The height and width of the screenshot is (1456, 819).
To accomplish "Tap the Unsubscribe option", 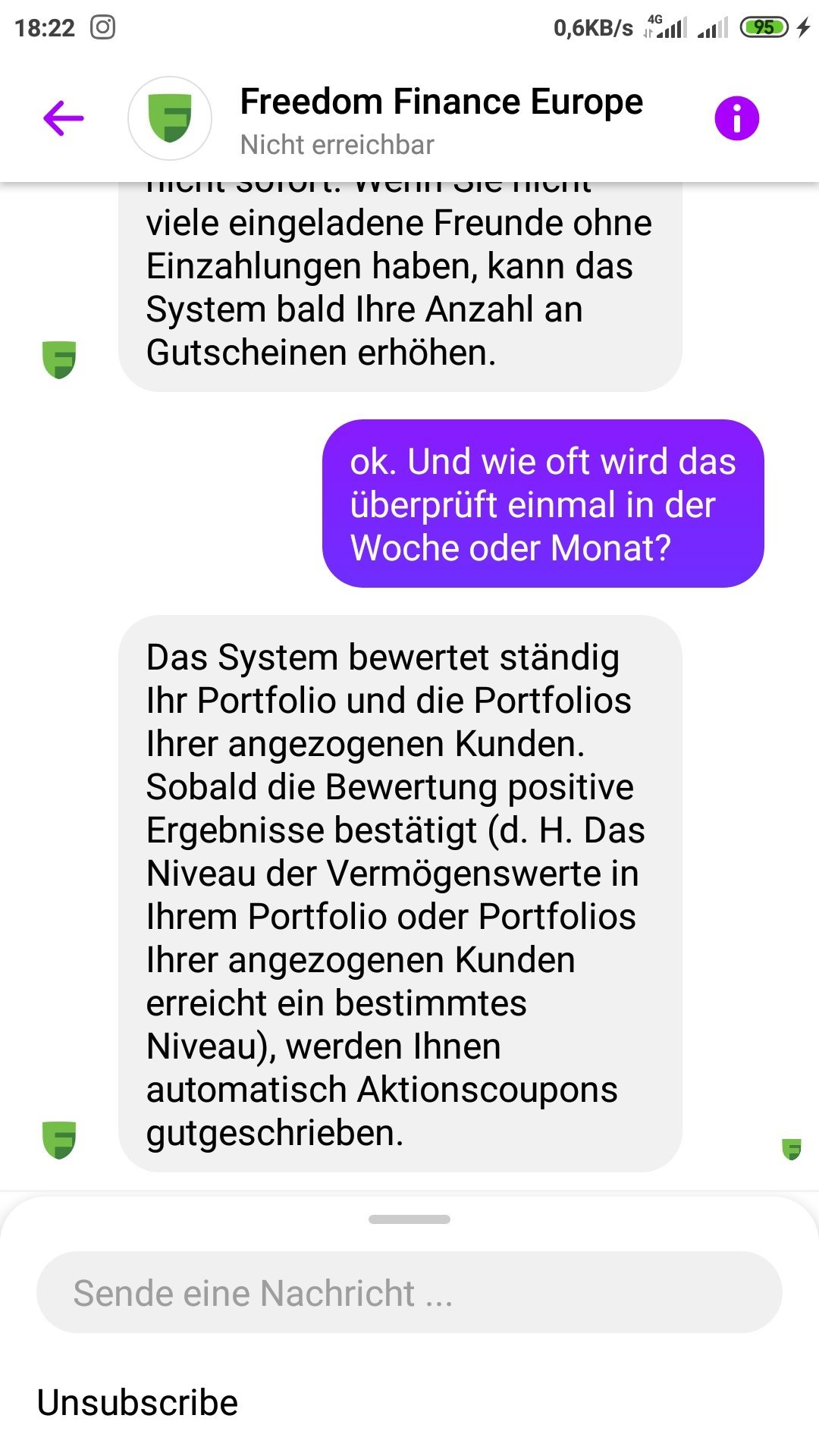I will point(137,1402).
